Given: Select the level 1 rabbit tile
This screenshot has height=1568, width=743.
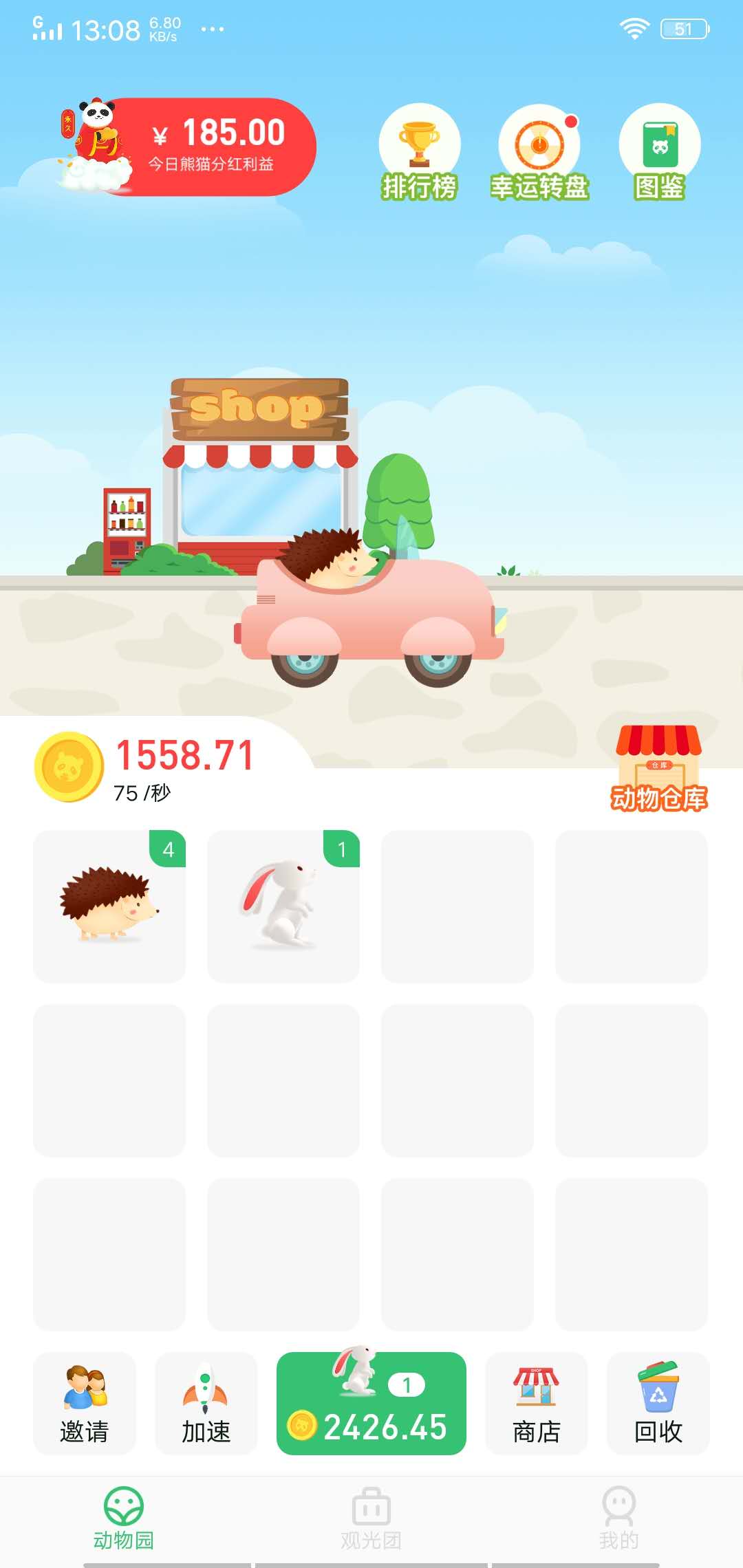Looking at the screenshot, I should [x=283, y=906].
